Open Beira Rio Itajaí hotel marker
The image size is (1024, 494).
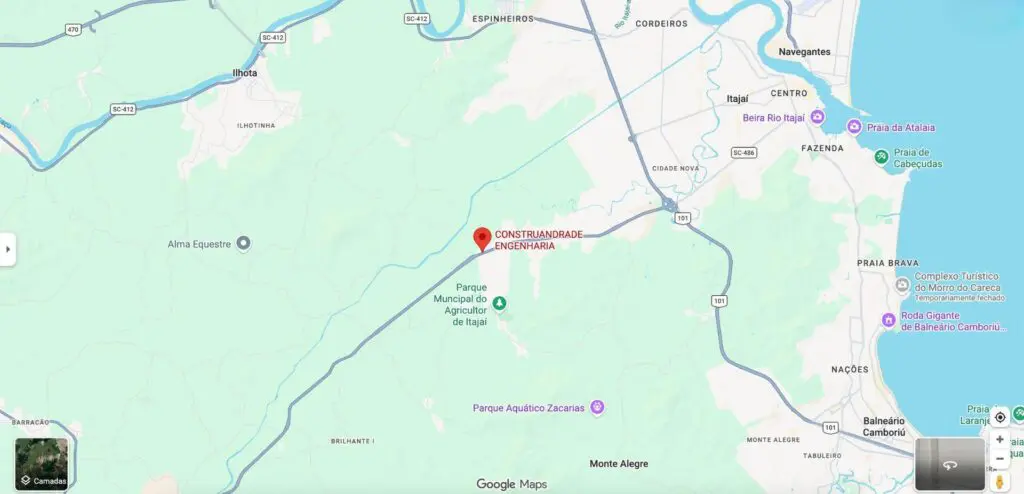coord(819,117)
